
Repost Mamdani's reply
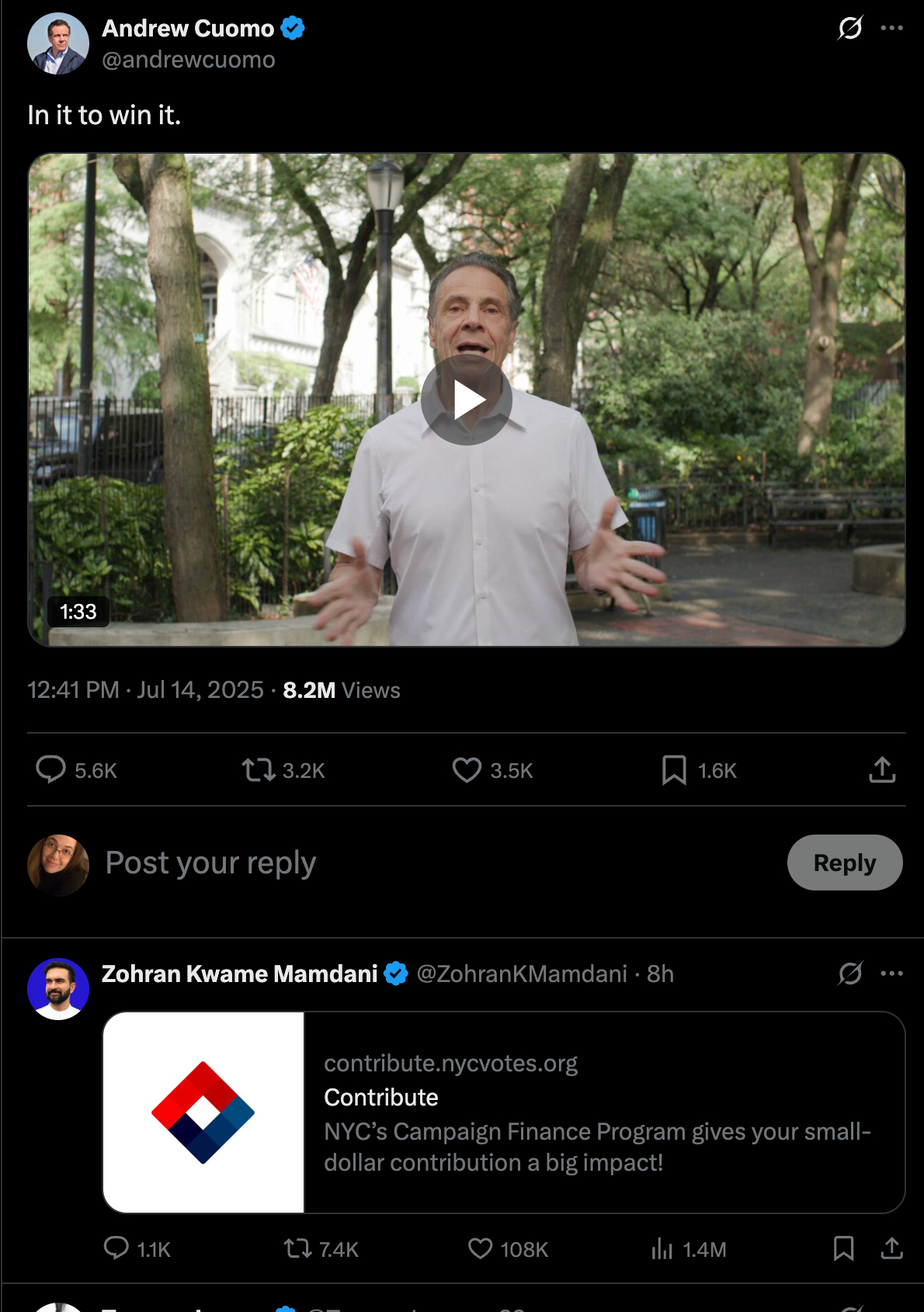297,1248
